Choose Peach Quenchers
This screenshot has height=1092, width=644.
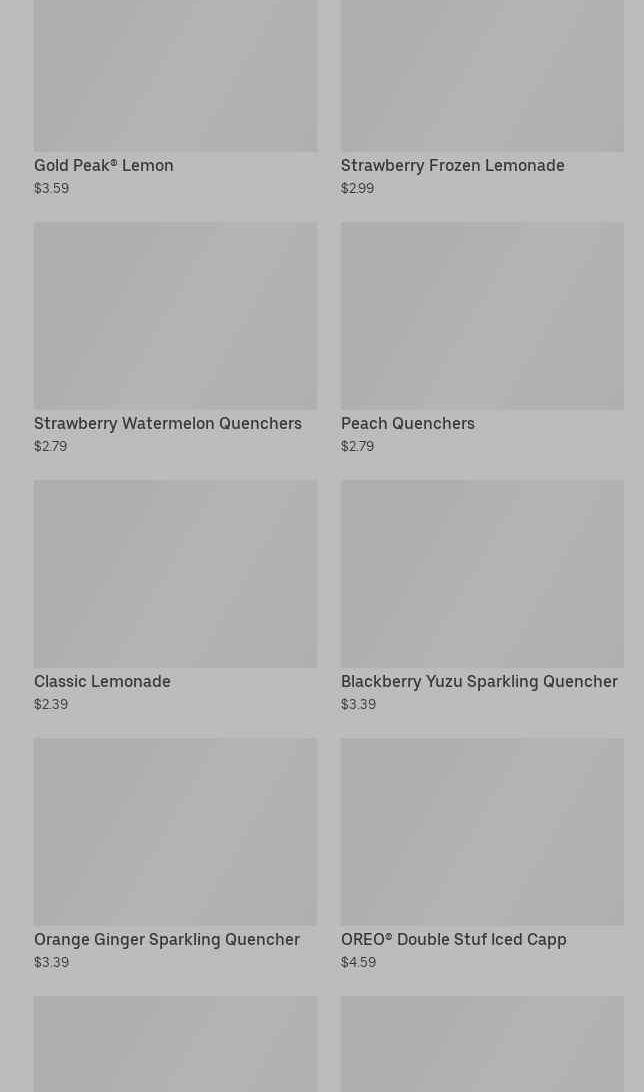point(482,339)
